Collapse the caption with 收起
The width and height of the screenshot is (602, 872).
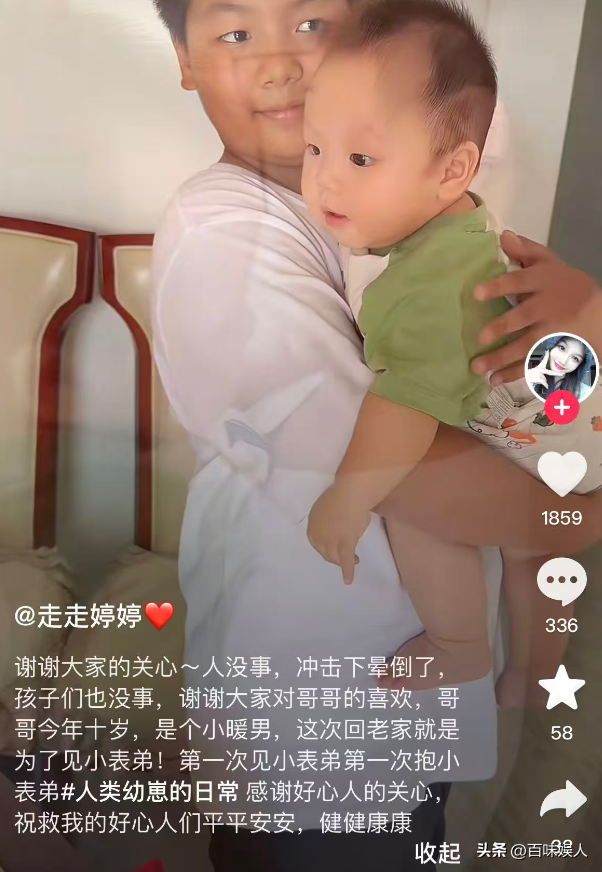[438, 852]
